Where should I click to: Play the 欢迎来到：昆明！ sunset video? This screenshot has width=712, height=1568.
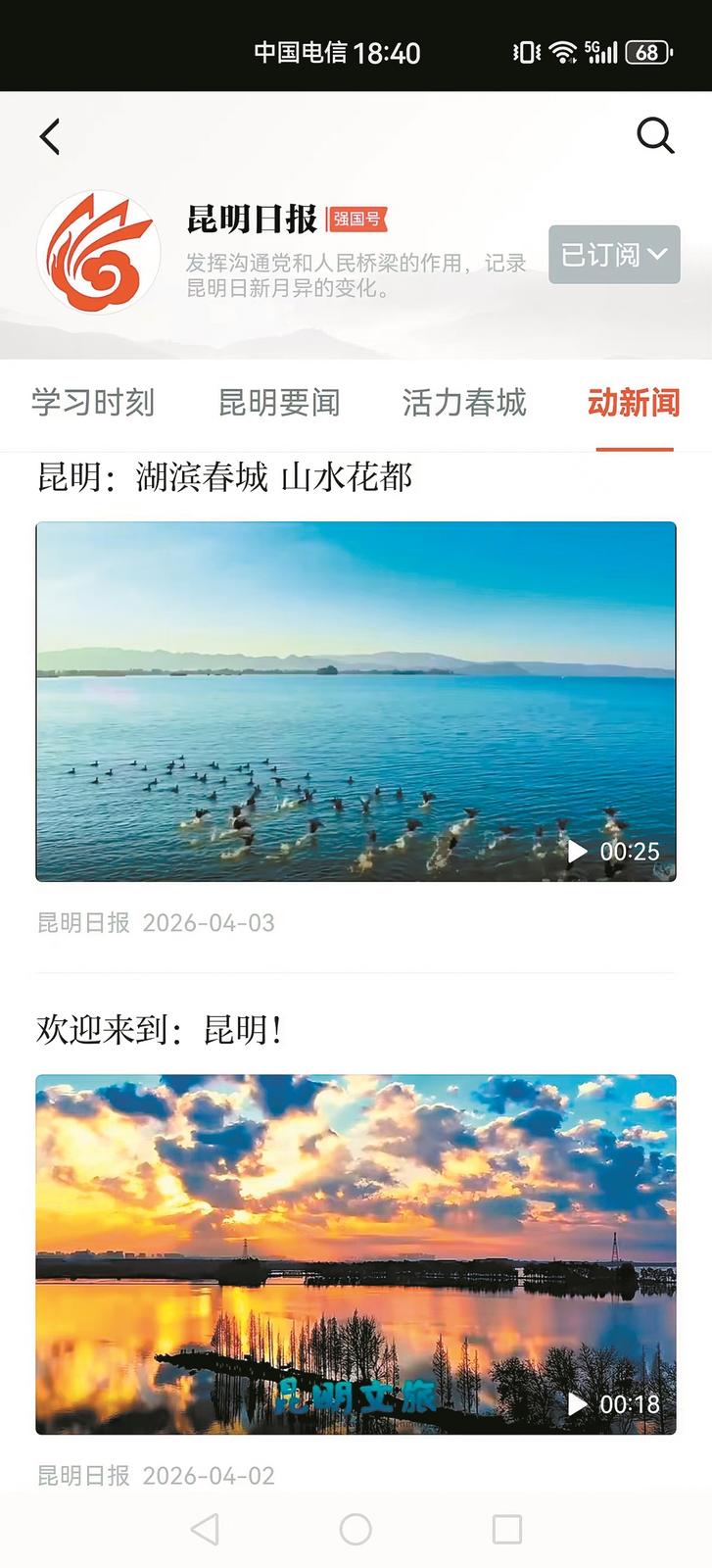pyautogui.click(x=356, y=1254)
